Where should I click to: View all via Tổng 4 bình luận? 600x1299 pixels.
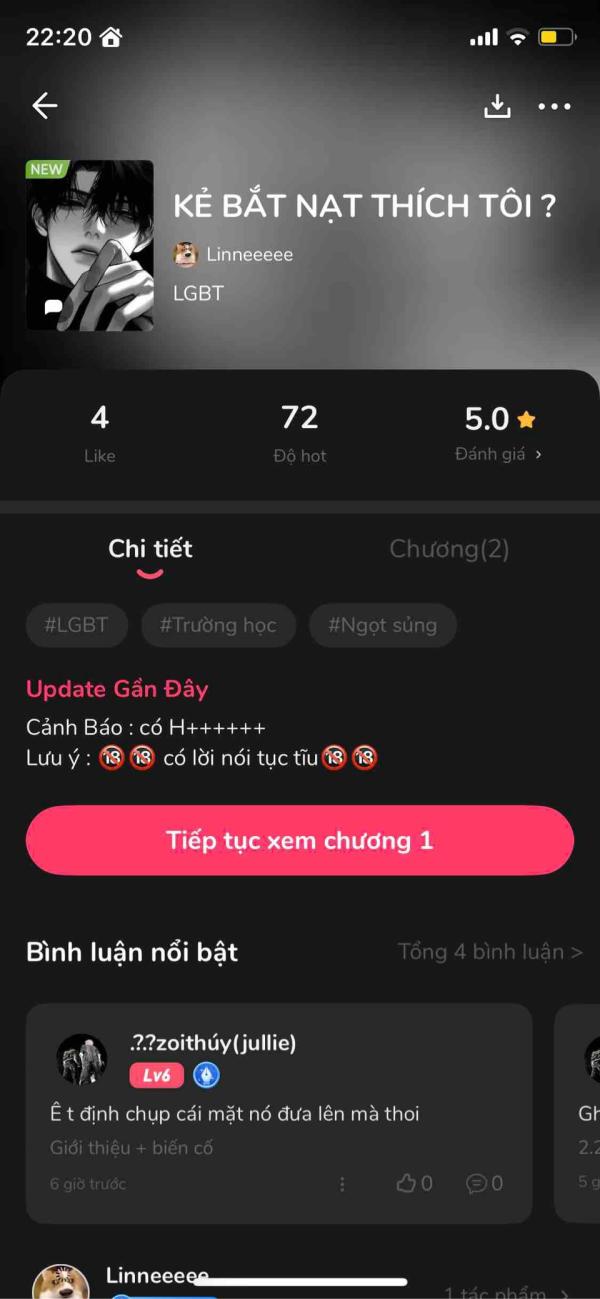[489, 951]
